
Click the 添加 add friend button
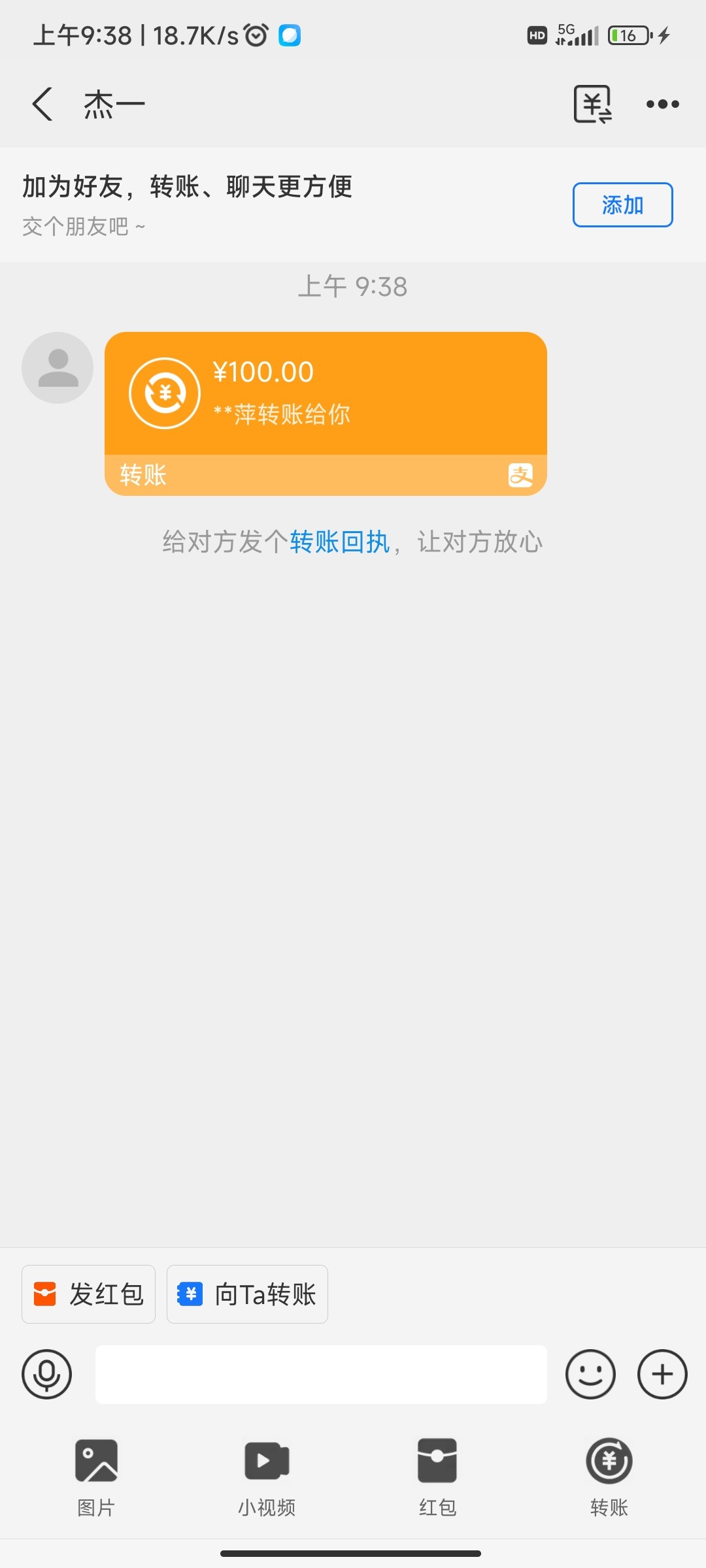[x=622, y=204]
